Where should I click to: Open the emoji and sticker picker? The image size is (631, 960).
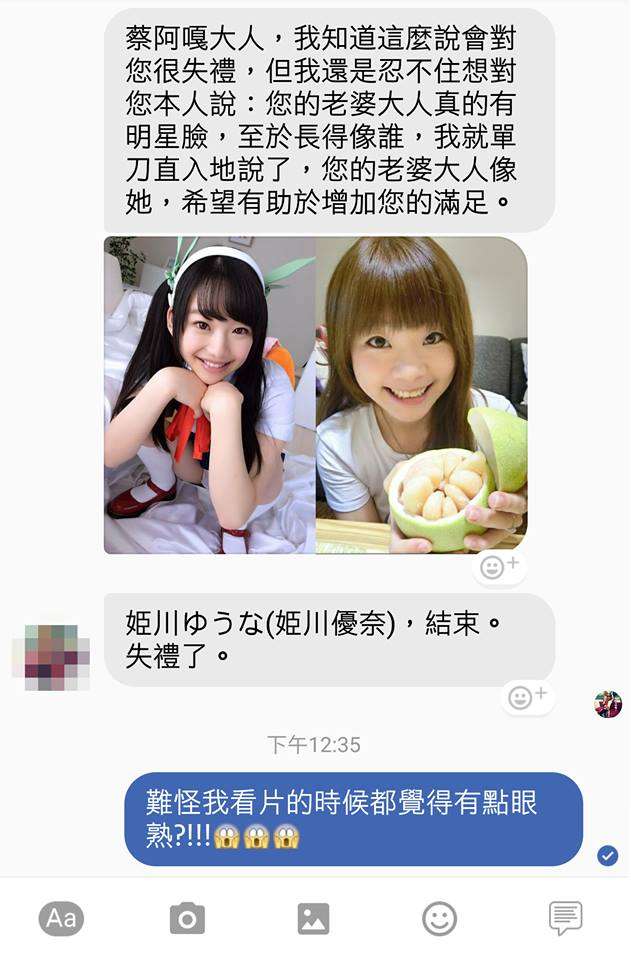pyautogui.click(x=439, y=918)
